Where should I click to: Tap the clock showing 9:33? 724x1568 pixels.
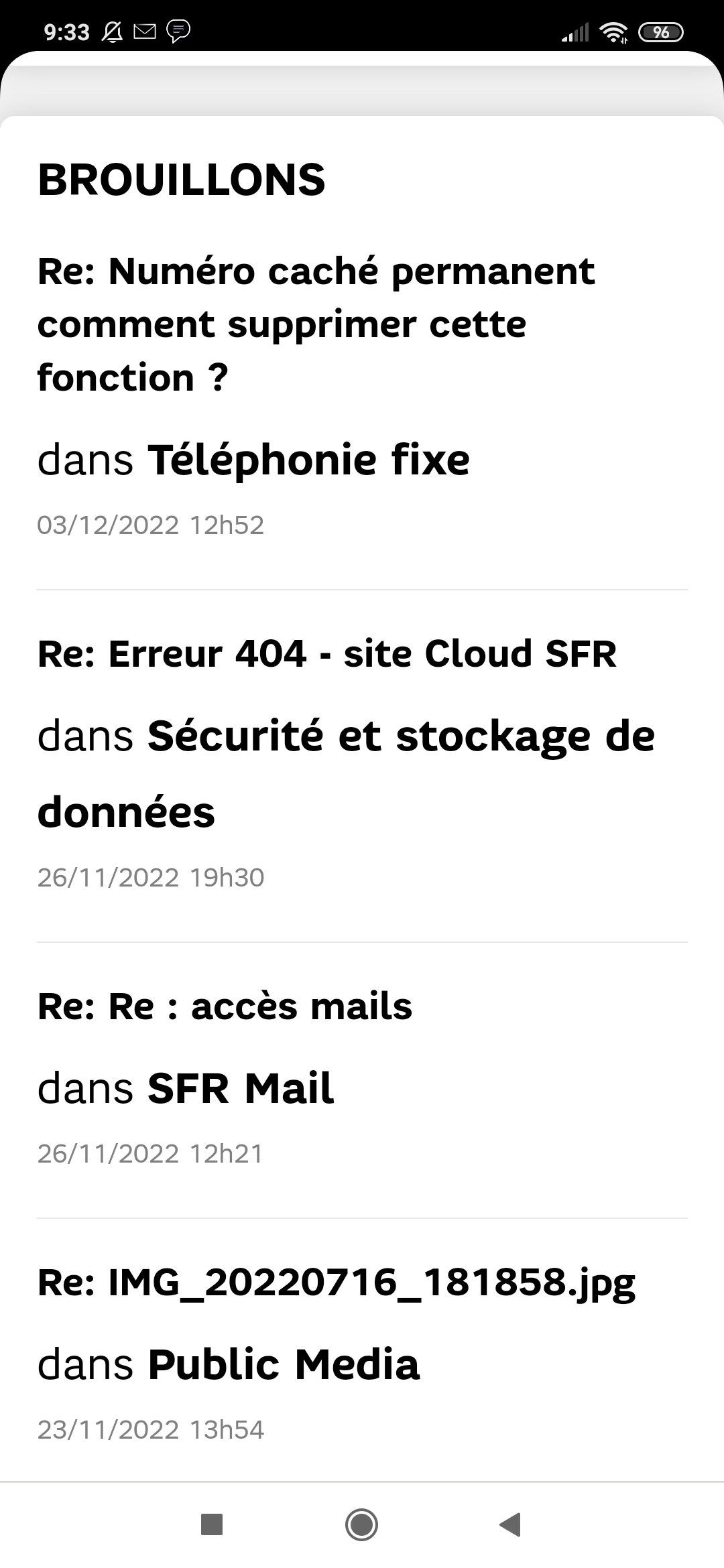[x=67, y=29]
